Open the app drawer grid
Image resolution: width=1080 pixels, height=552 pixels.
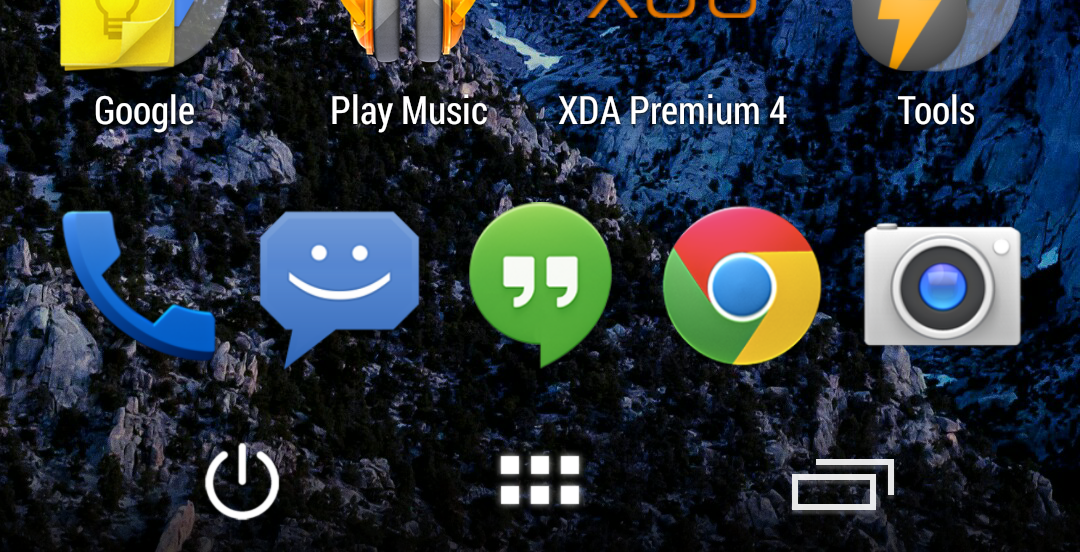[x=540, y=479]
